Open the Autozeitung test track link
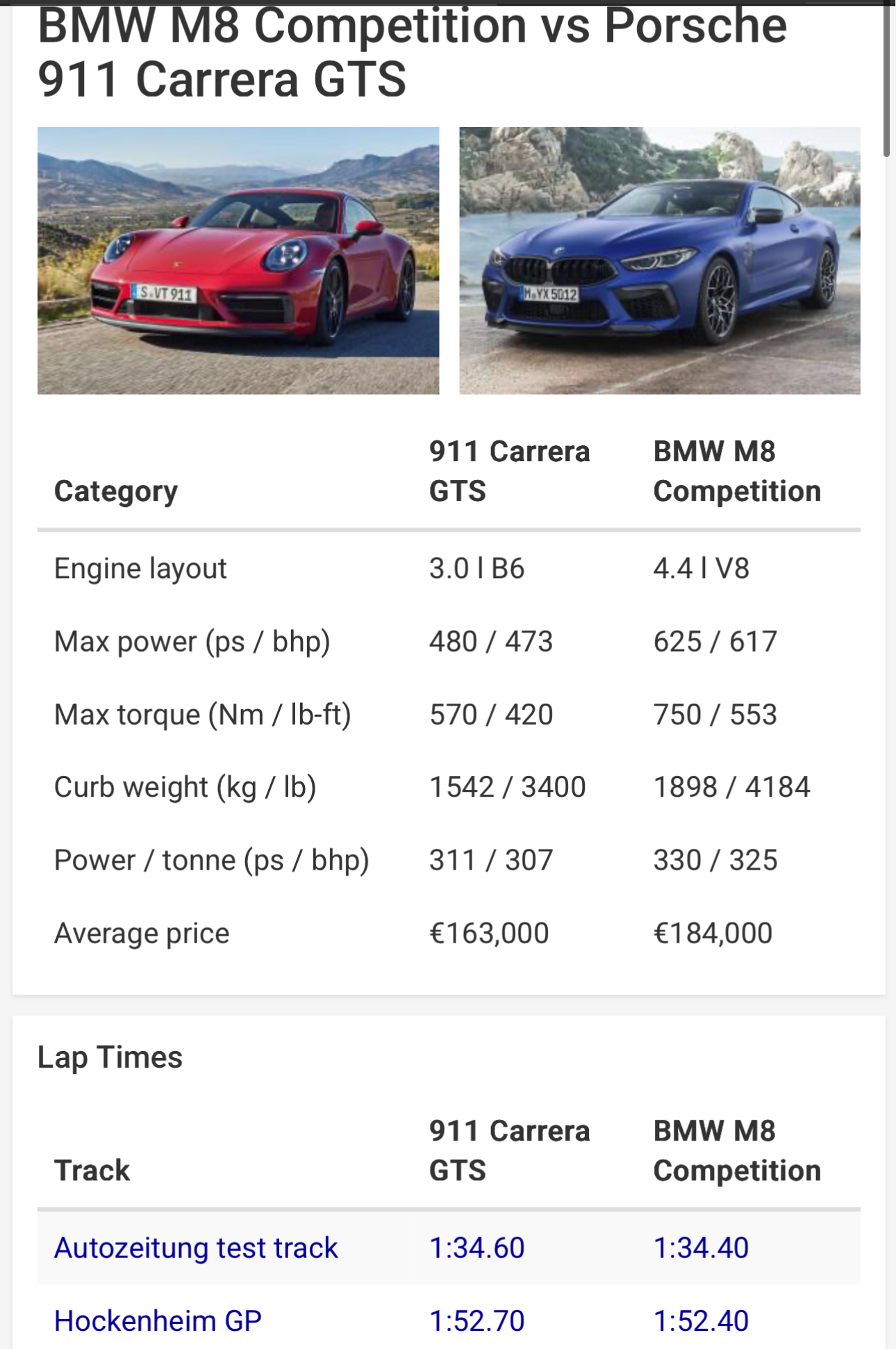This screenshot has height=1349, width=896. click(196, 1248)
